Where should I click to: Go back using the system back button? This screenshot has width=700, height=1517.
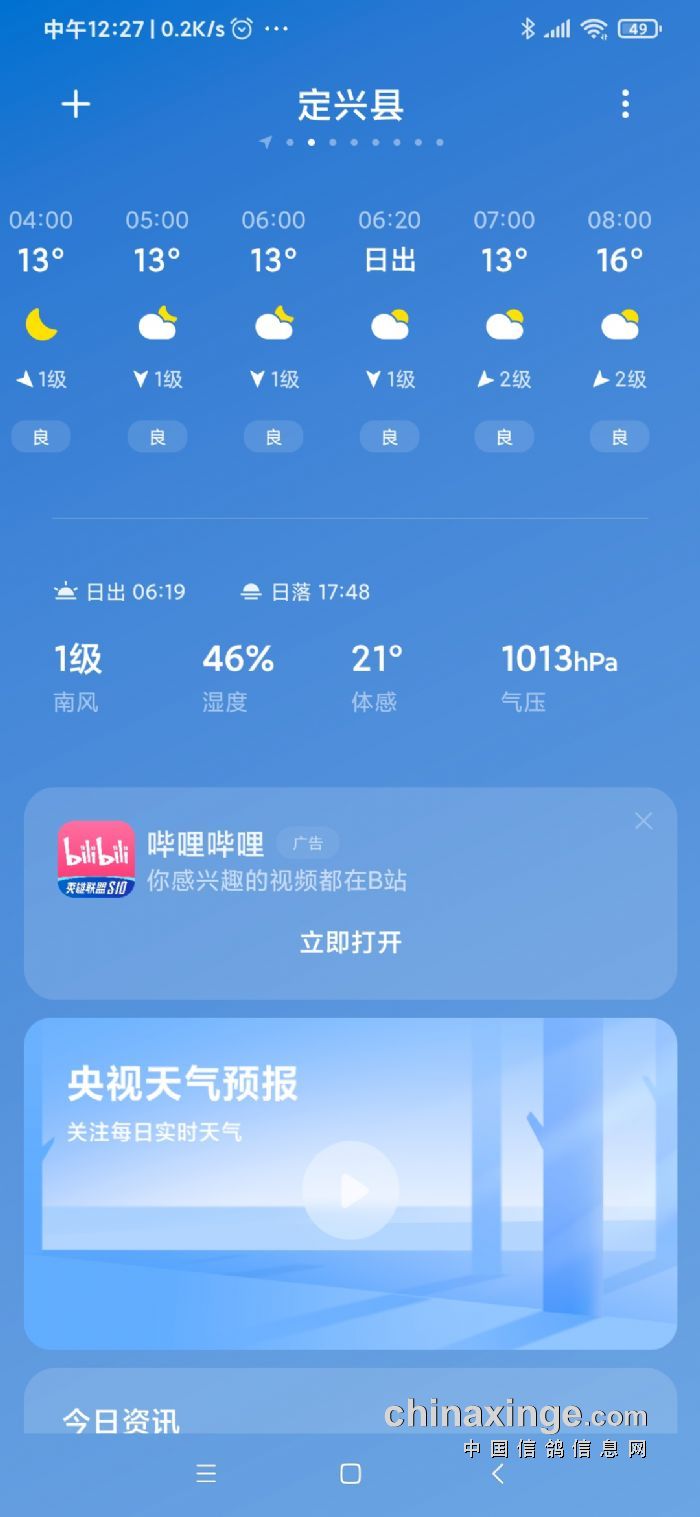(498, 1473)
